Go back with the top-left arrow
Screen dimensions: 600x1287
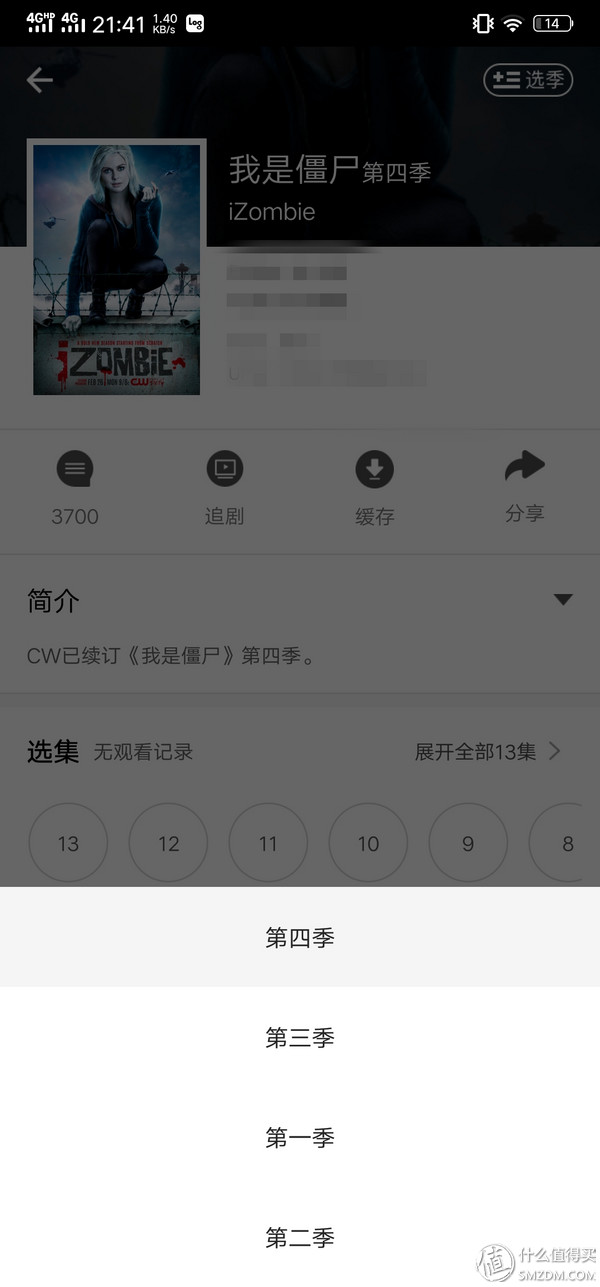click(x=40, y=80)
